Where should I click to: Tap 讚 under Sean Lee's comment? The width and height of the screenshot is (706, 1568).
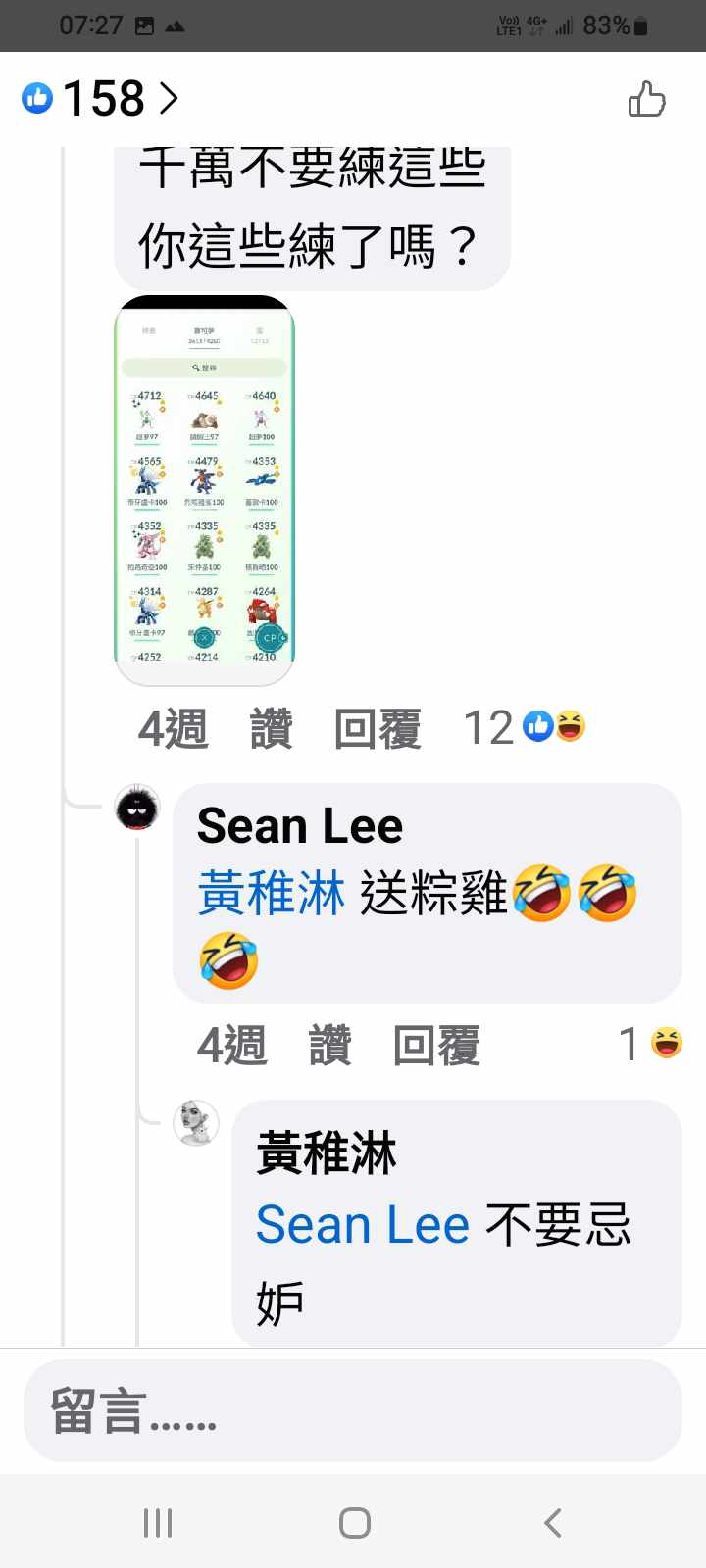[330, 1045]
